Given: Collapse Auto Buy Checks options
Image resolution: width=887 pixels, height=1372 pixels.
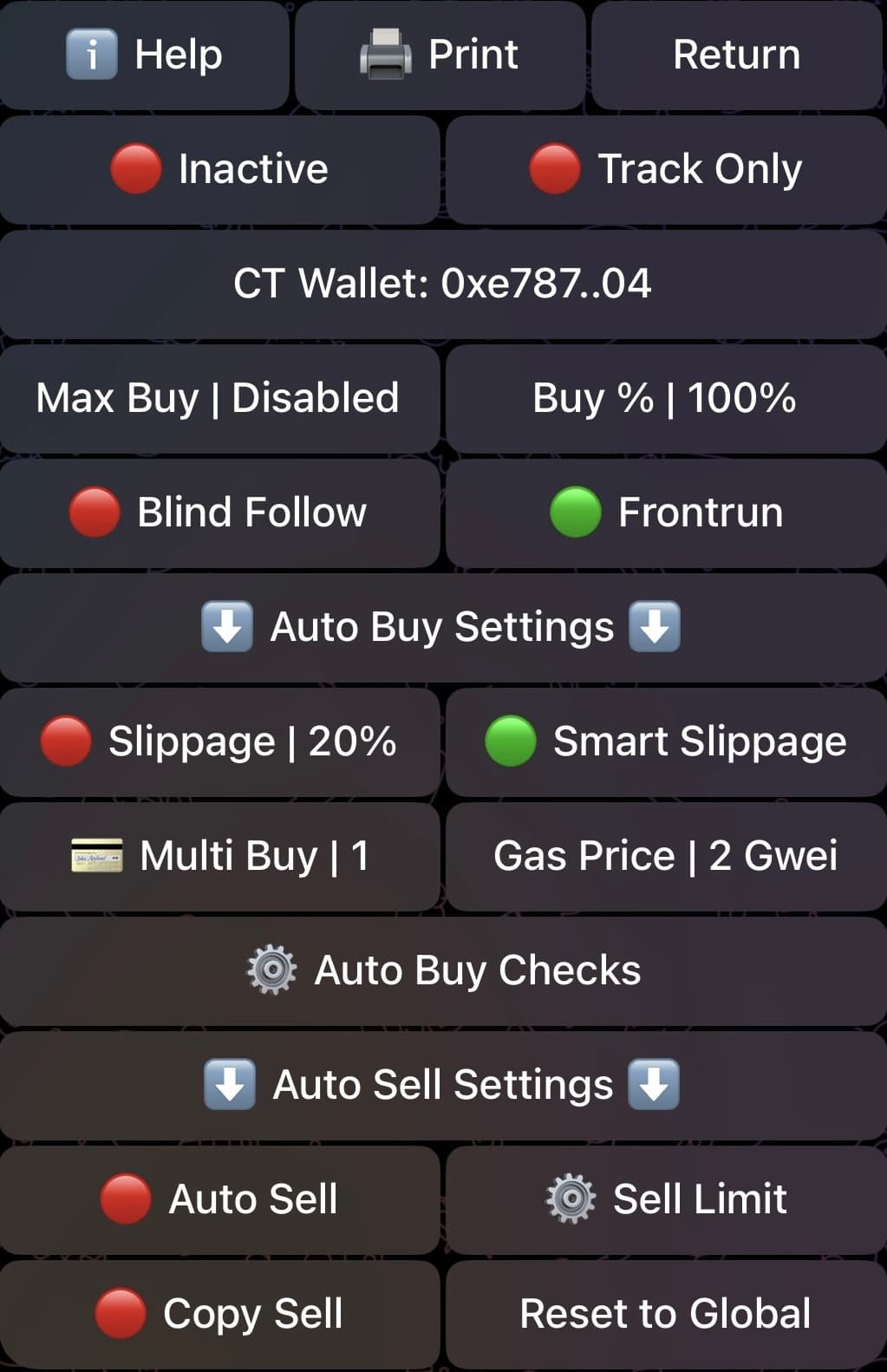Looking at the screenshot, I should point(442,970).
